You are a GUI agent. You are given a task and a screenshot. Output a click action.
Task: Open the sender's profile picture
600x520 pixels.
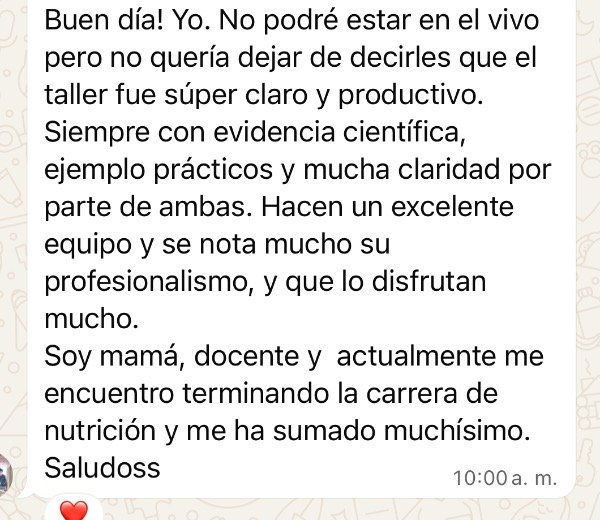coord(5,473)
